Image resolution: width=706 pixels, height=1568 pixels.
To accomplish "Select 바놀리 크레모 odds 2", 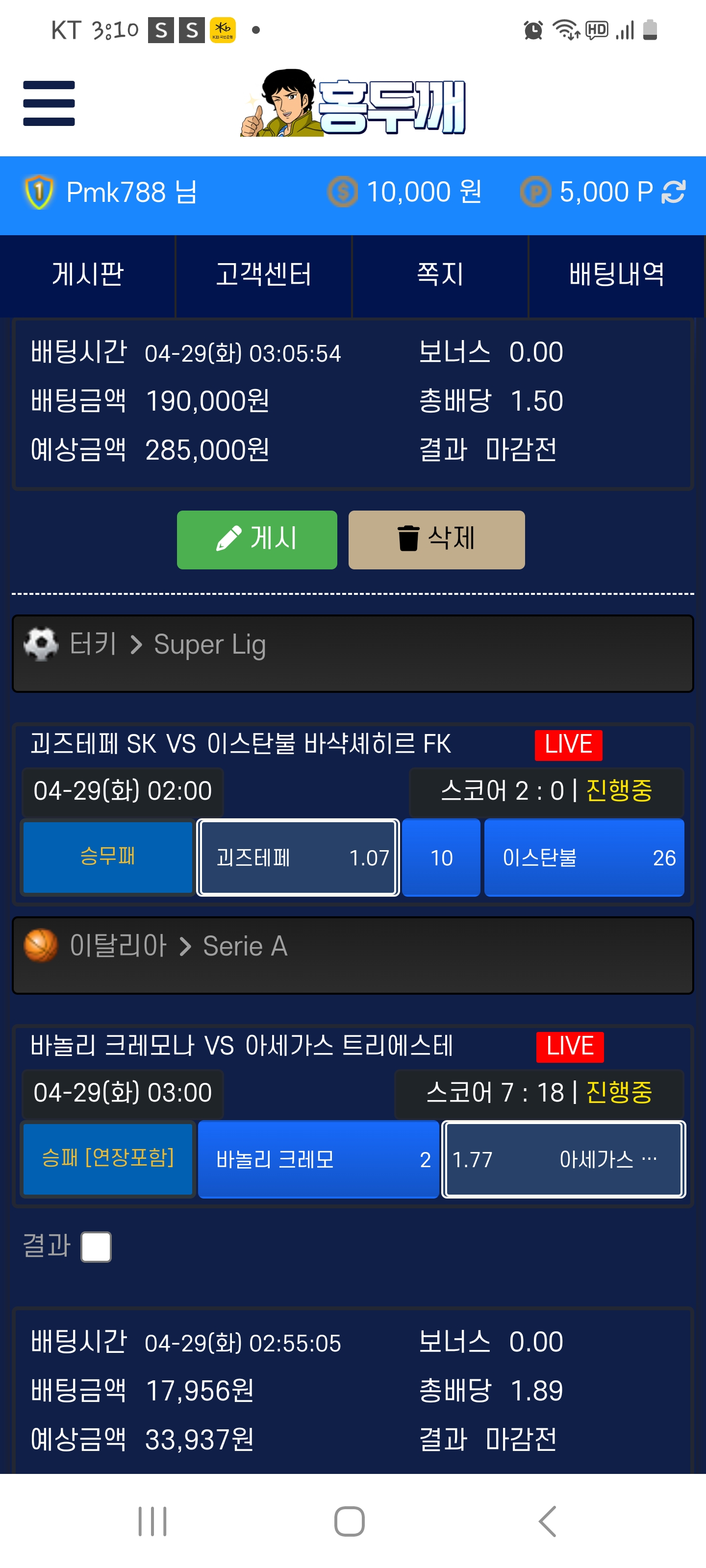I will [318, 1159].
